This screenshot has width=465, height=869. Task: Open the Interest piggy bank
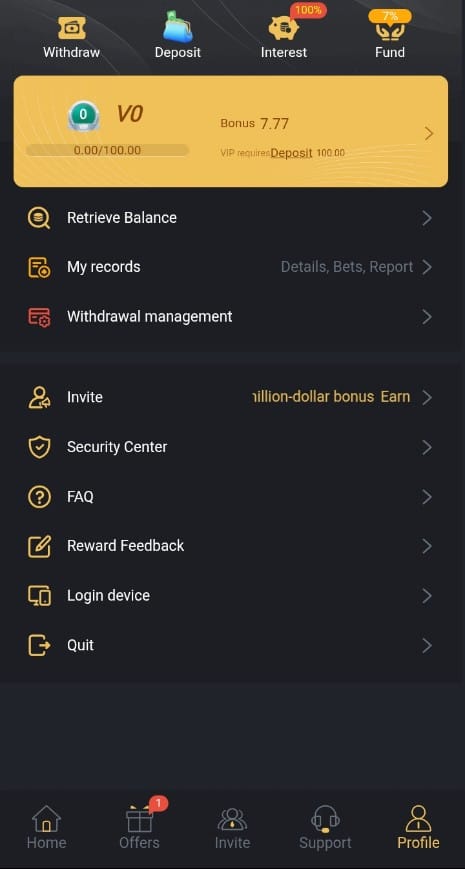pos(284,35)
